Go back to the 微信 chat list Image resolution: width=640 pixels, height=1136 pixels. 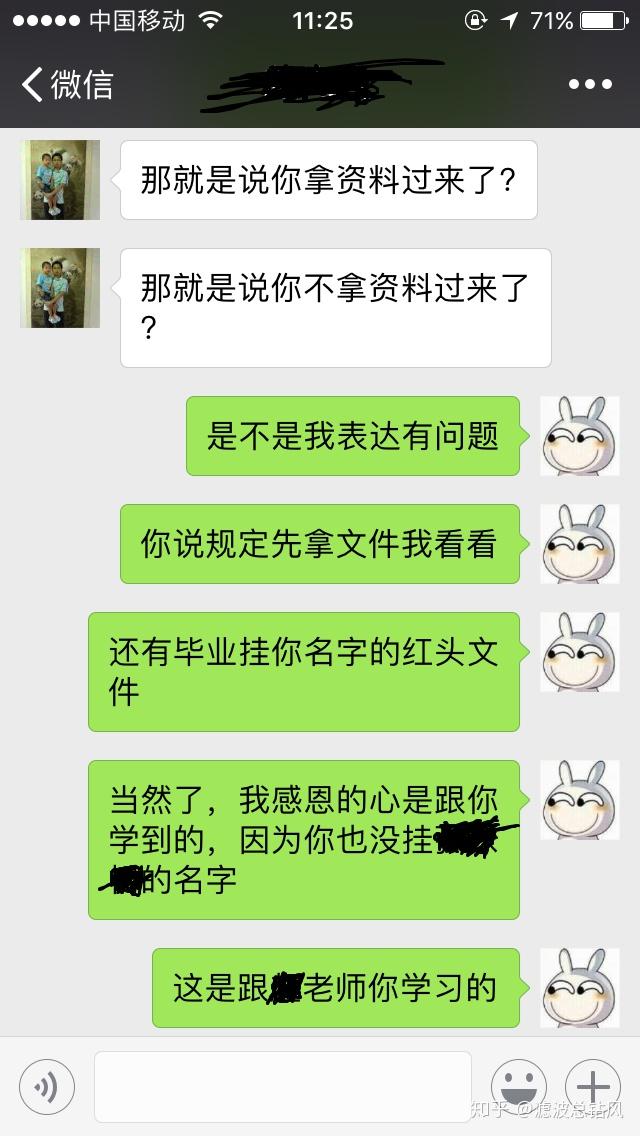point(66,85)
